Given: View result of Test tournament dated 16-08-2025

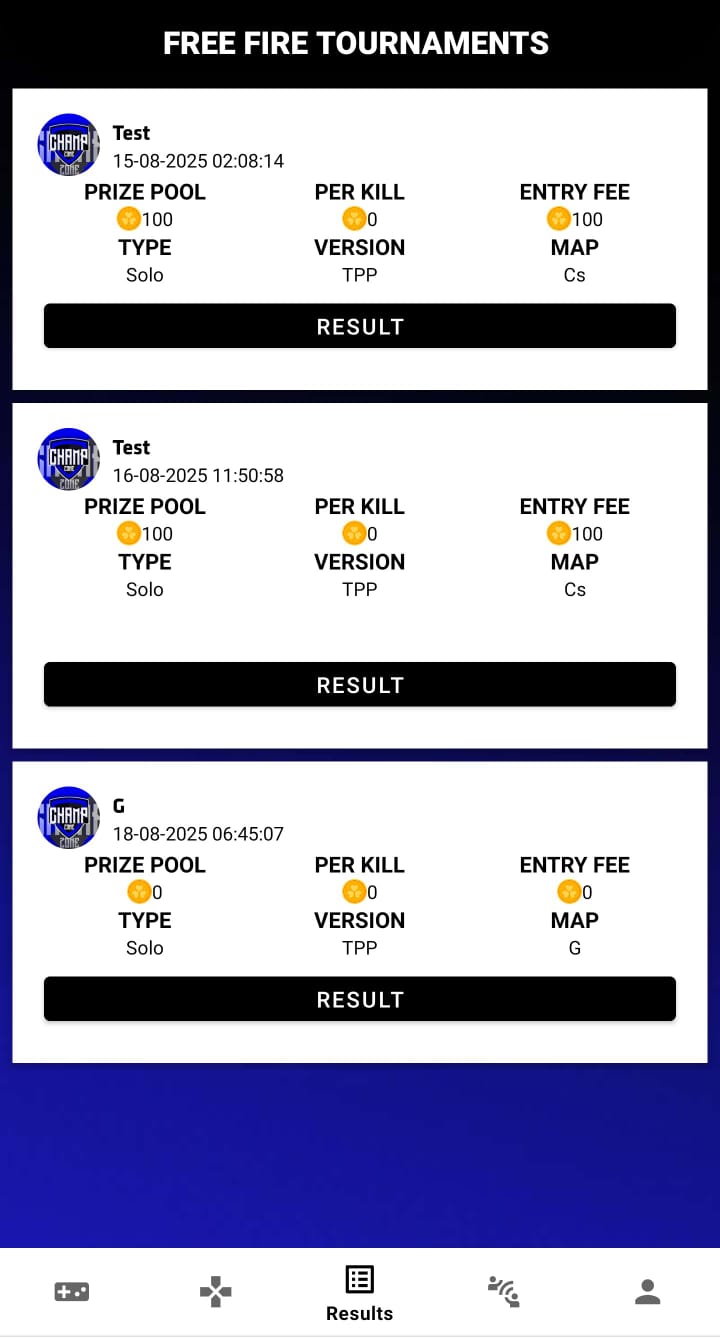Looking at the screenshot, I should pyautogui.click(x=360, y=685).
